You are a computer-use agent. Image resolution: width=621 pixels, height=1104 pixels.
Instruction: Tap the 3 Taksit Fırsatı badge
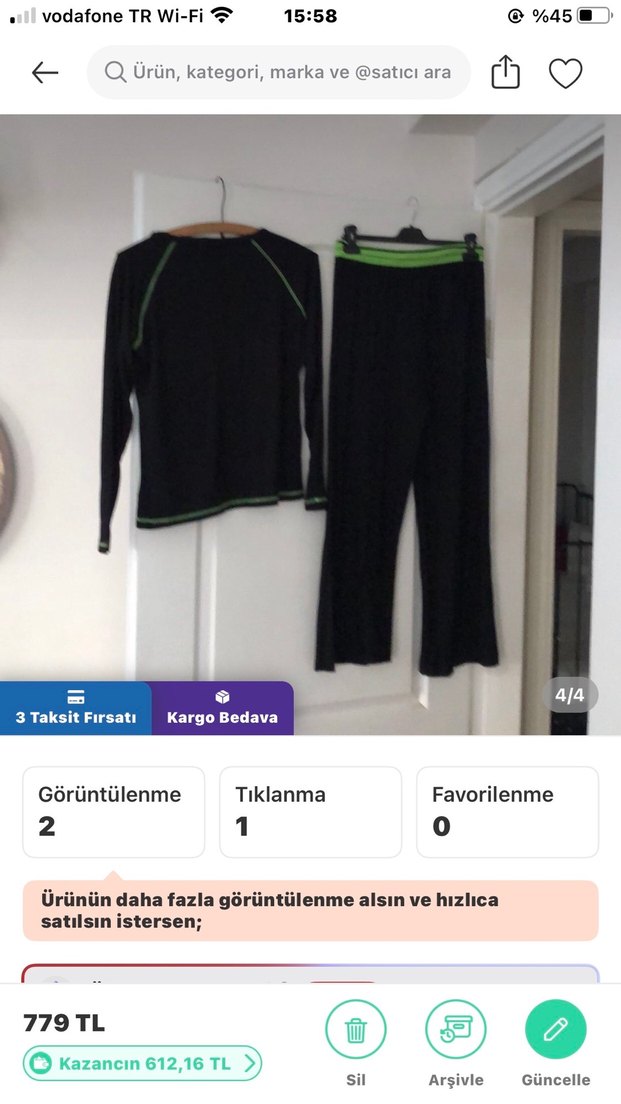pos(76,708)
